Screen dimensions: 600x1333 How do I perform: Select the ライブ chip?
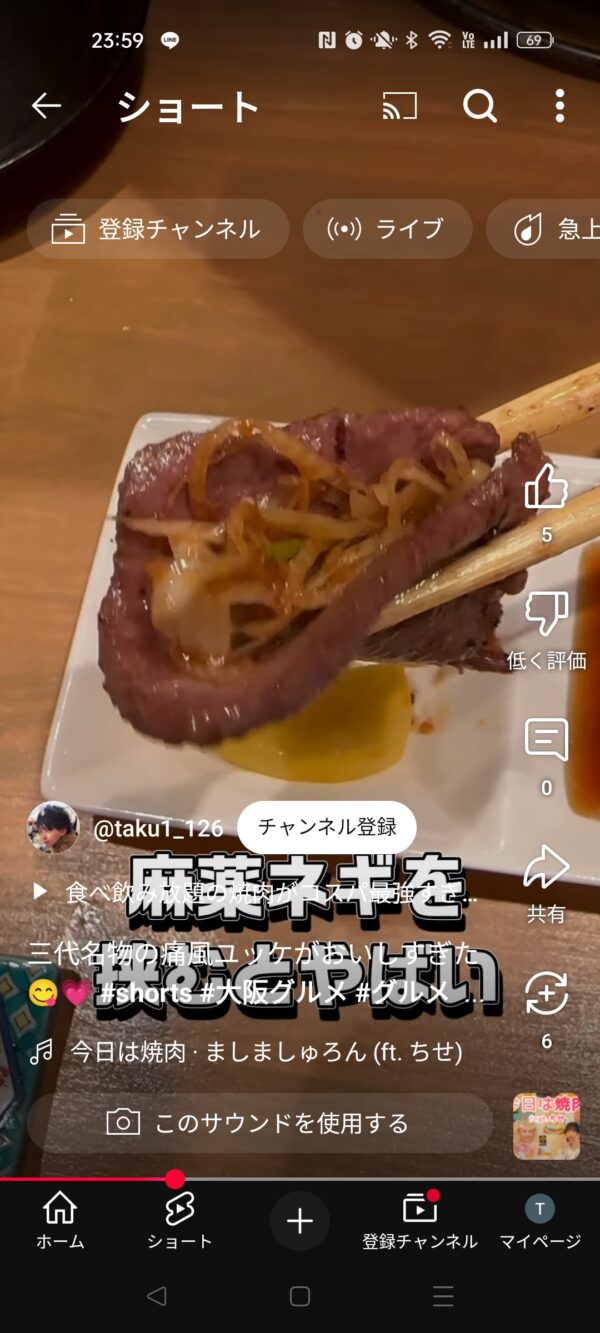point(387,229)
